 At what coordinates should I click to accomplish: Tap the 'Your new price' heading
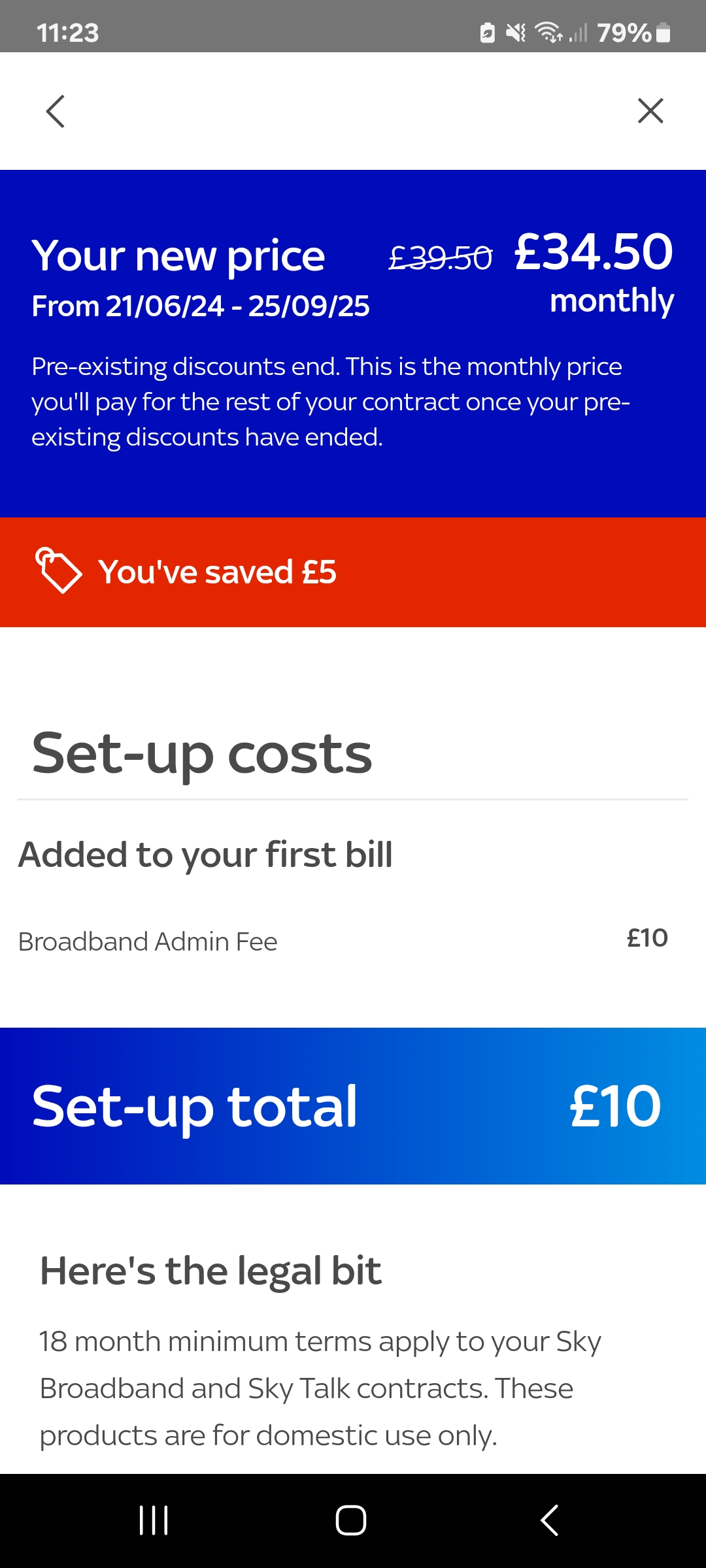click(178, 255)
